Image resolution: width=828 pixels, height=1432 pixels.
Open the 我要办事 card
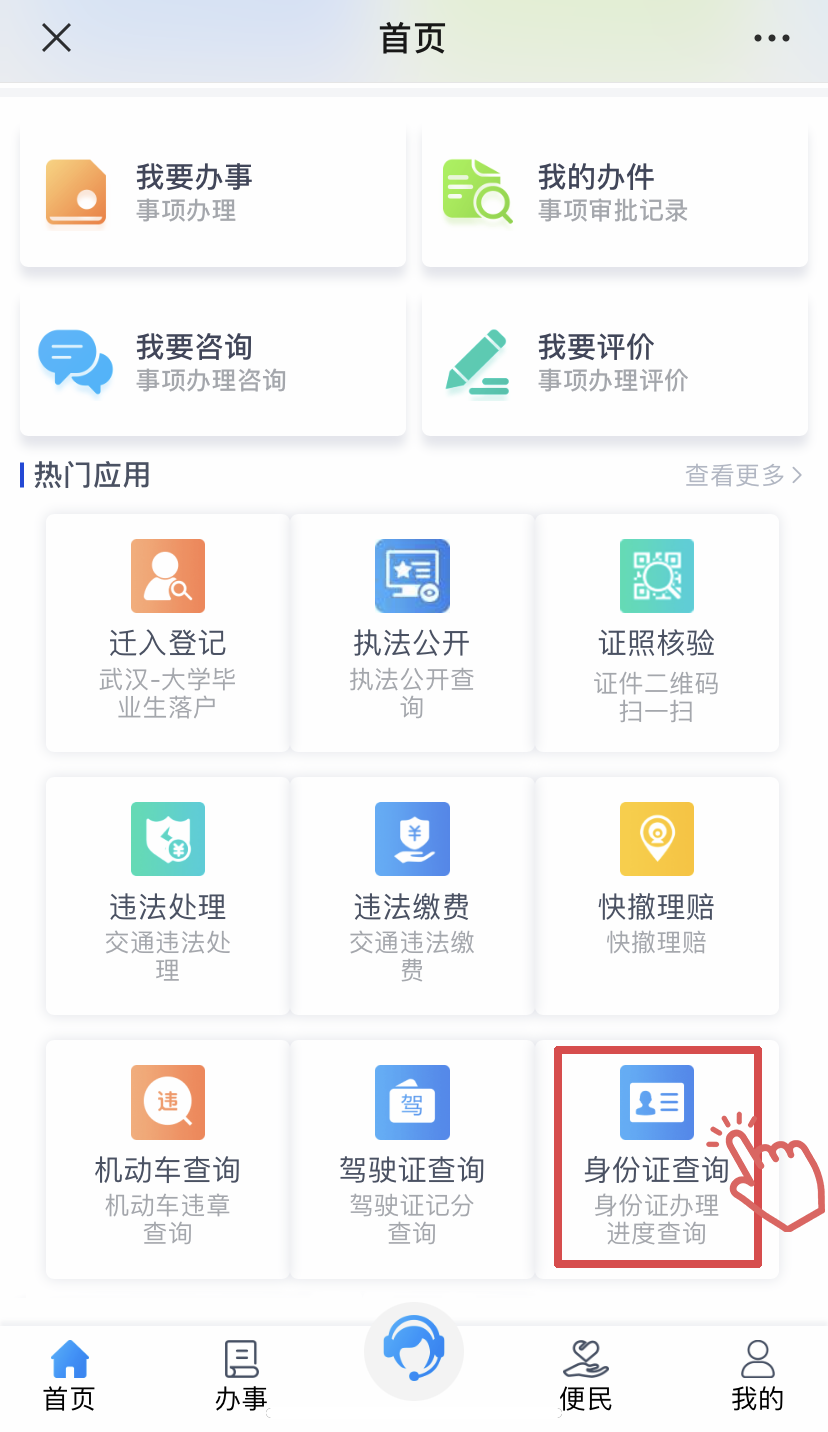pyautogui.click(x=213, y=194)
